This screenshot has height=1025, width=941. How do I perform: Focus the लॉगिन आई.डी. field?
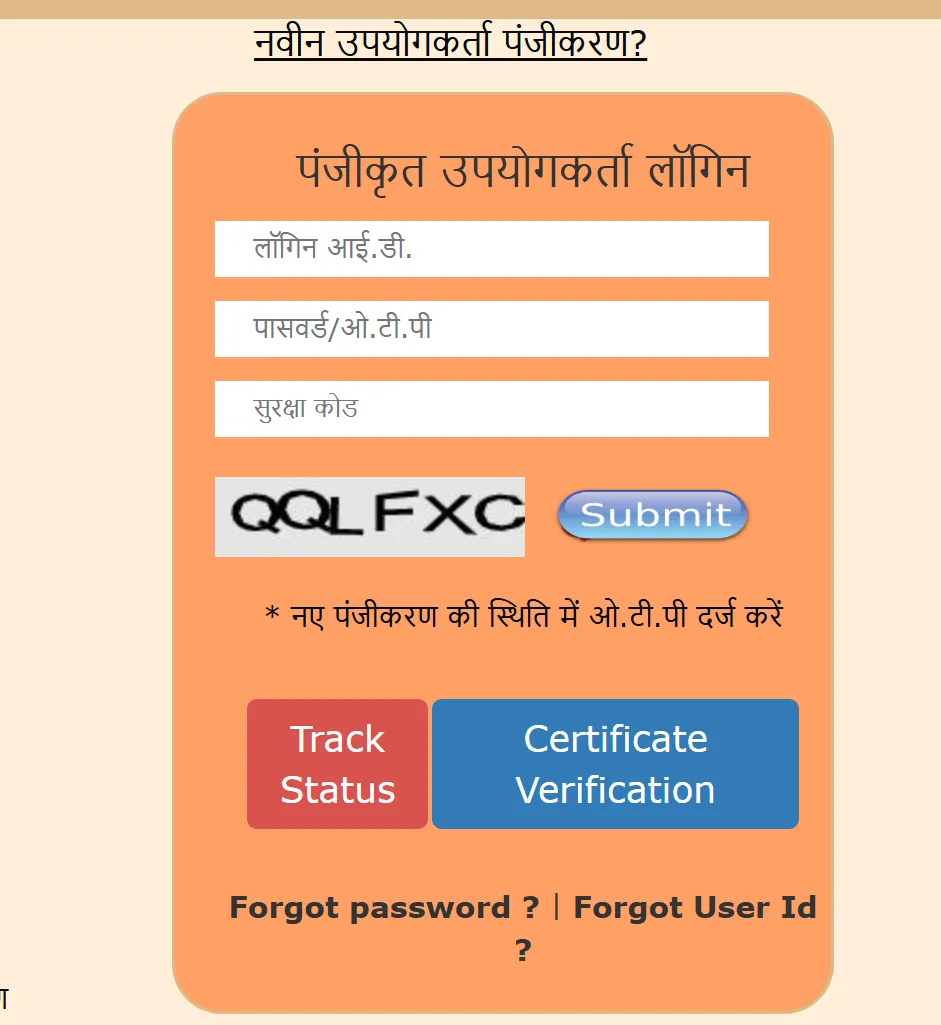(x=491, y=249)
